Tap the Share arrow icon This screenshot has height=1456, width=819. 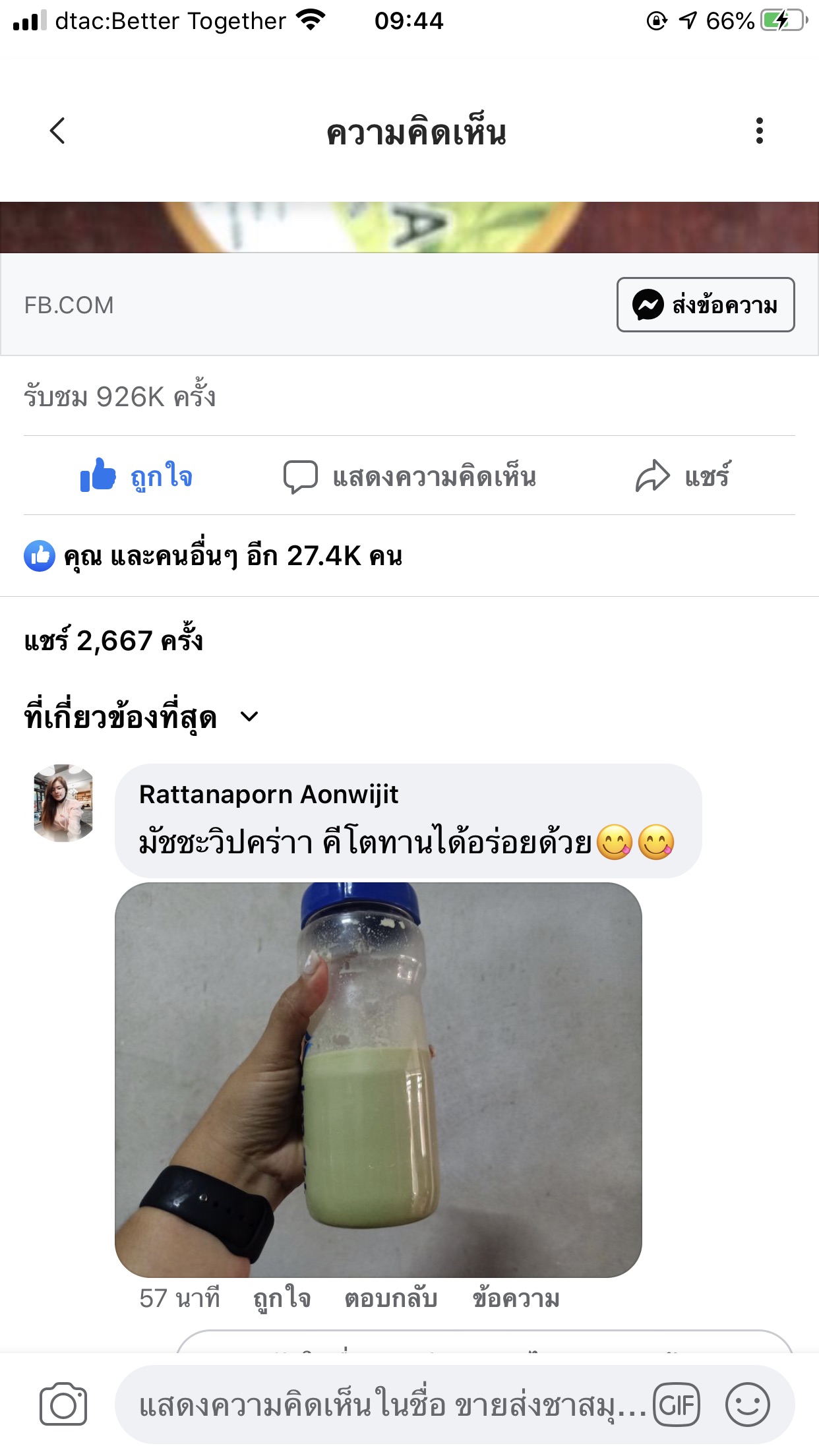(x=653, y=477)
